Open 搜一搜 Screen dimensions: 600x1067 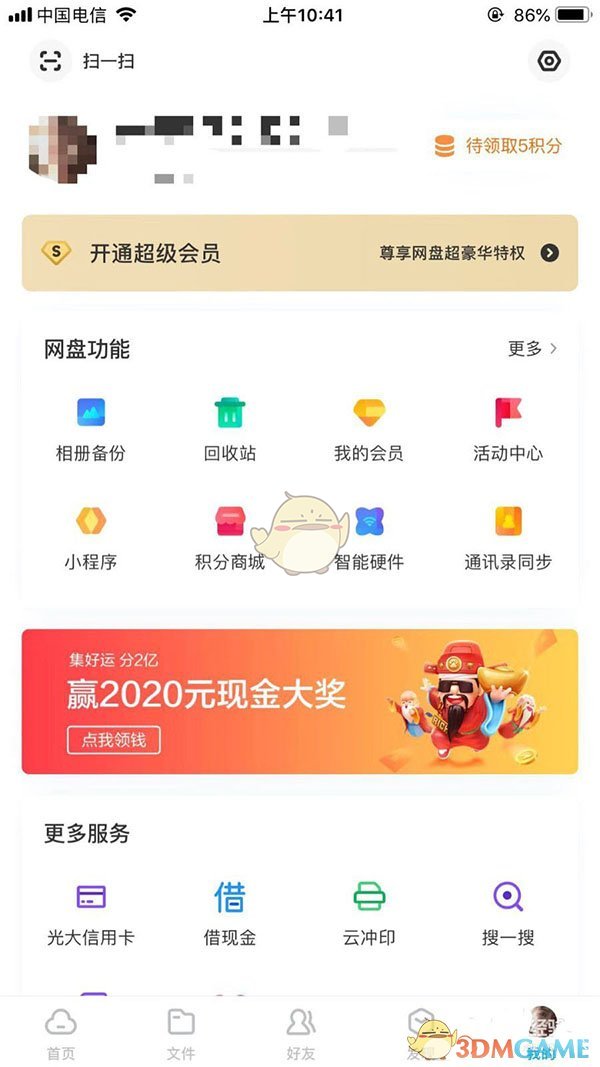coord(508,914)
